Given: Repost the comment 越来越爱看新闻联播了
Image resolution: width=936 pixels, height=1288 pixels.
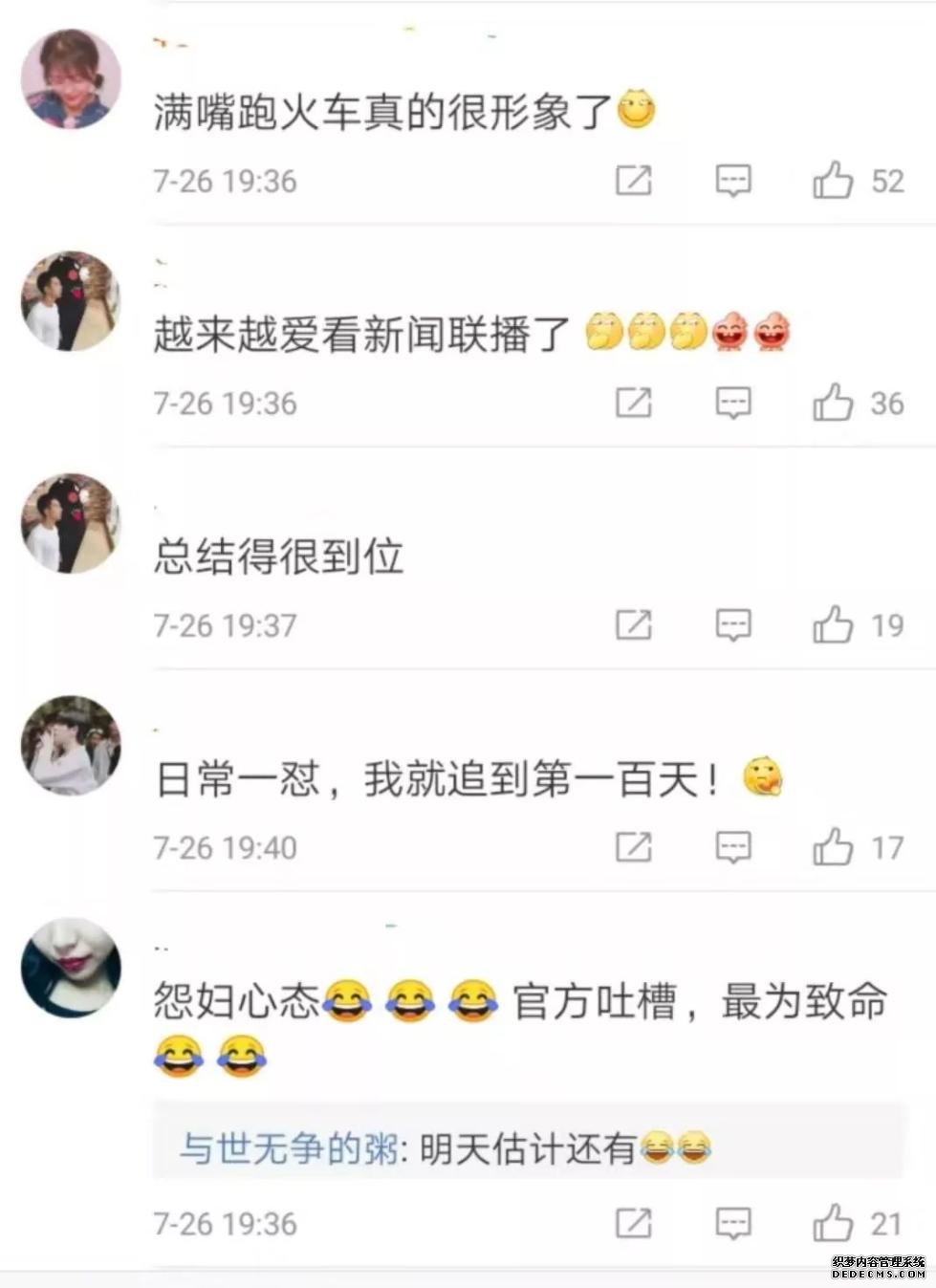Looking at the screenshot, I should point(633,403).
